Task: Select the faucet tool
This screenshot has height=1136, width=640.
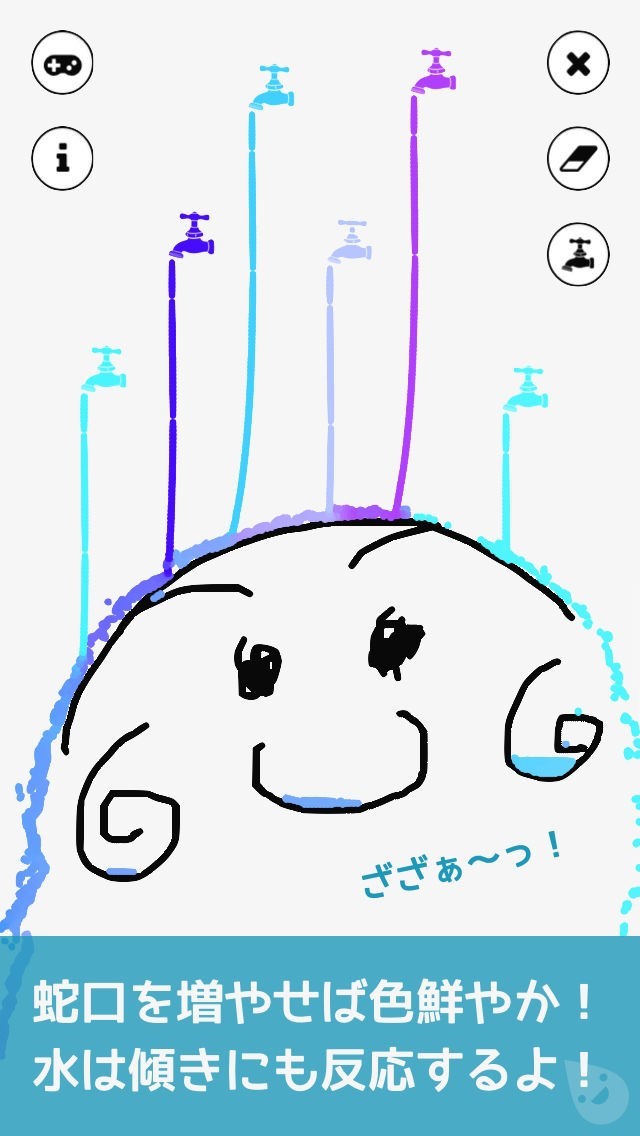Action: 578,252
